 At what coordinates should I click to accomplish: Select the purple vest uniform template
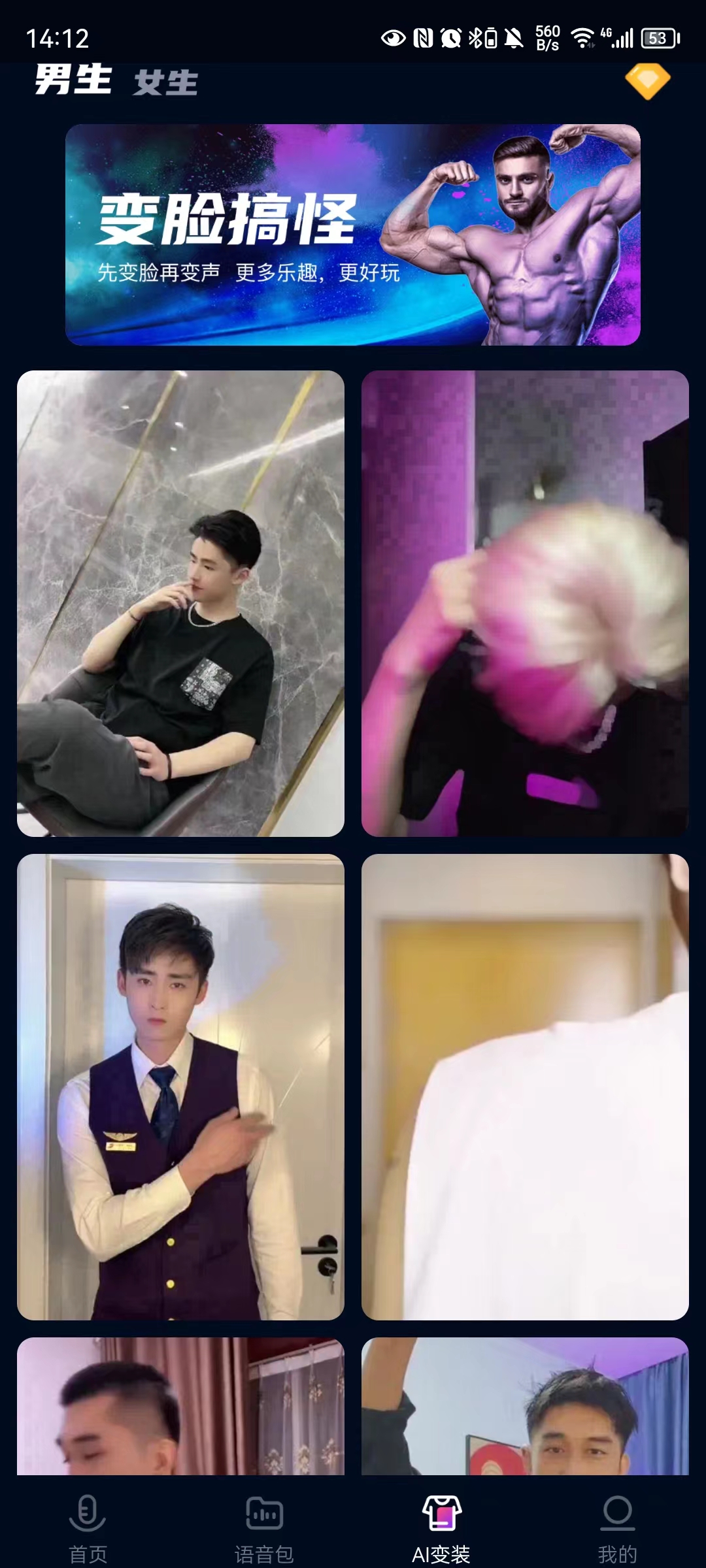click(x=180, y=1086)
